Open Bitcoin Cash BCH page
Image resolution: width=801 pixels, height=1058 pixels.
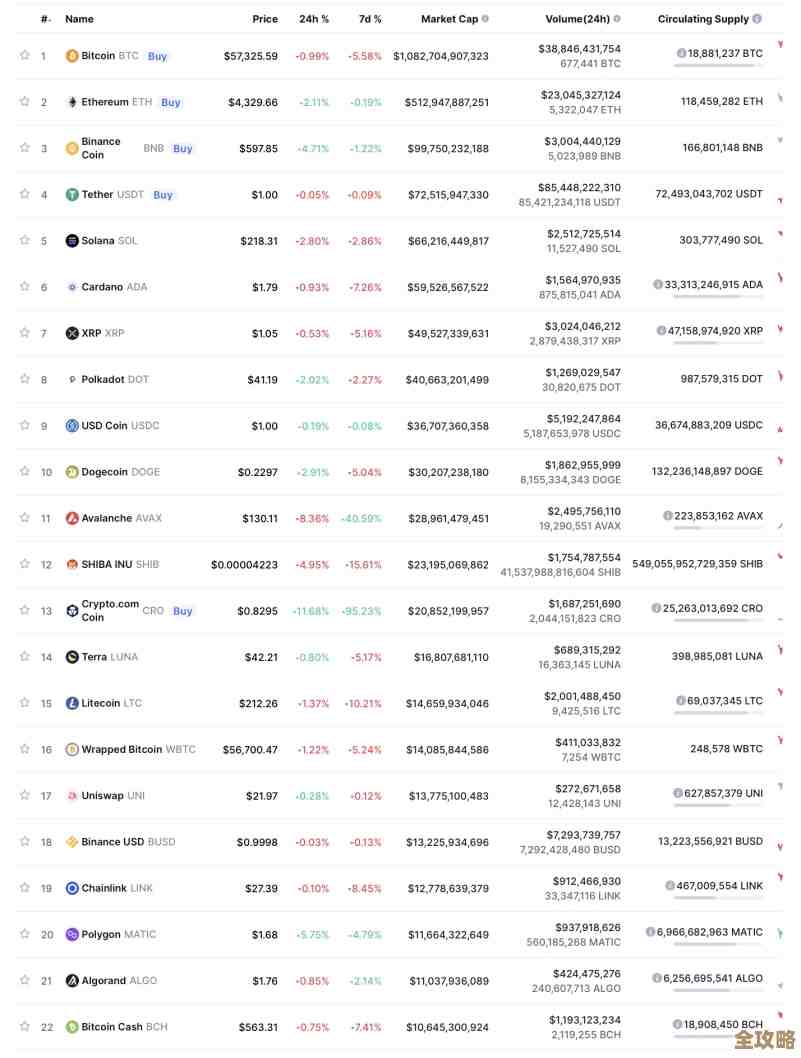pos(112,1027)
